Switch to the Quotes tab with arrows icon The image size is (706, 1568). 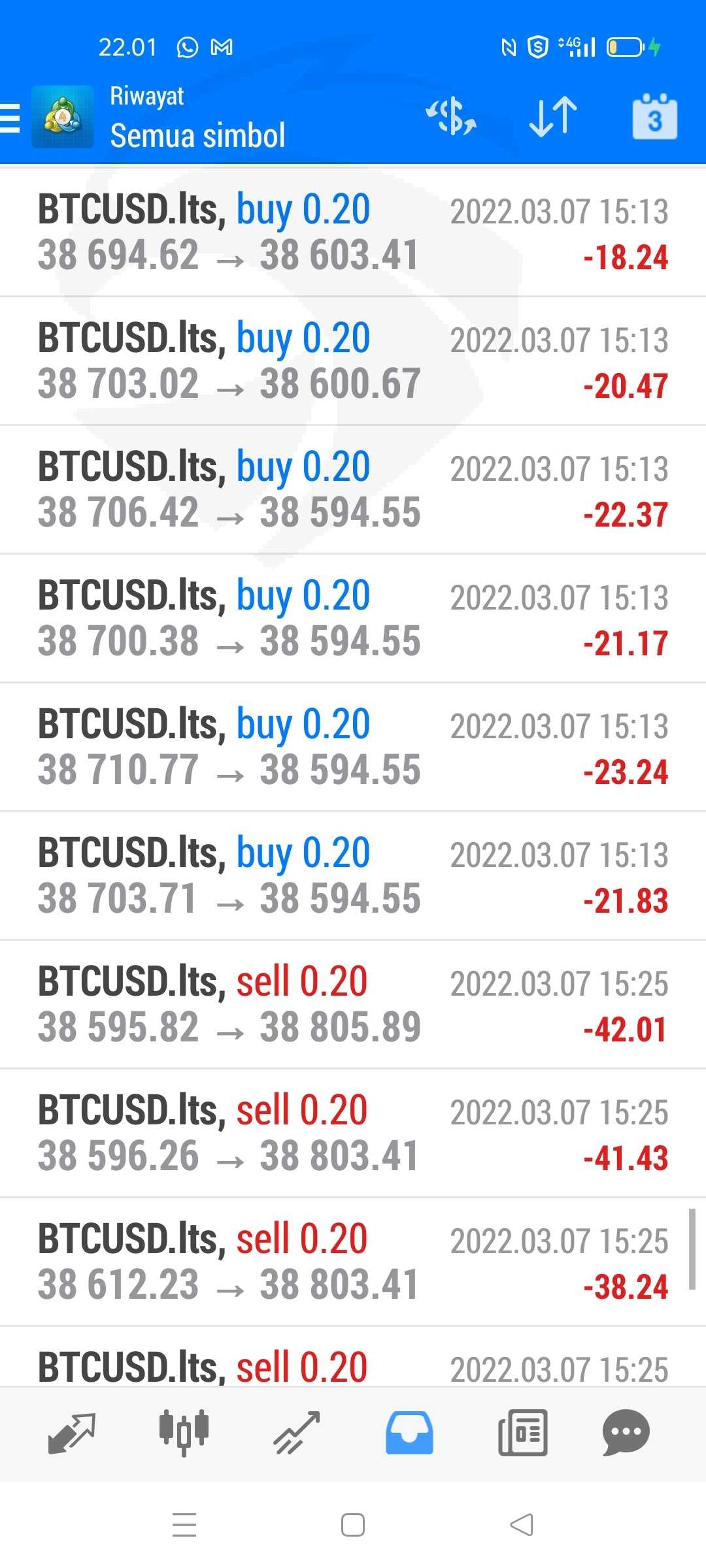point(72,1433)
